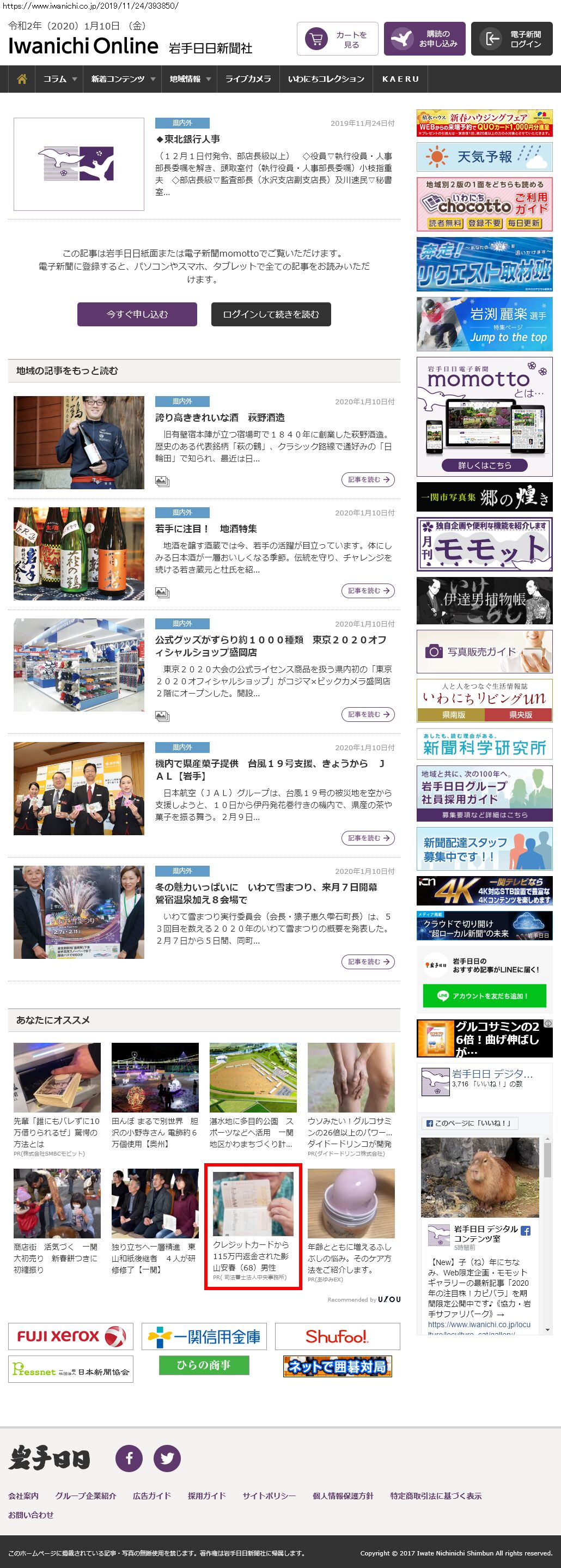Select 今すぐ申し込む button
The height and width of the screenshot is (1568, 561).
[137, 314]
